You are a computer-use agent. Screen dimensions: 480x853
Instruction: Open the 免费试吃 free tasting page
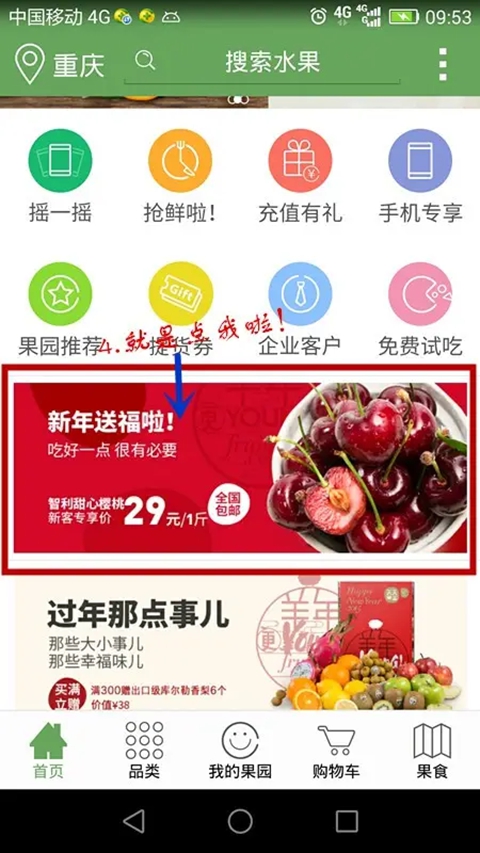pyautogui.click(x=420, y=309)
